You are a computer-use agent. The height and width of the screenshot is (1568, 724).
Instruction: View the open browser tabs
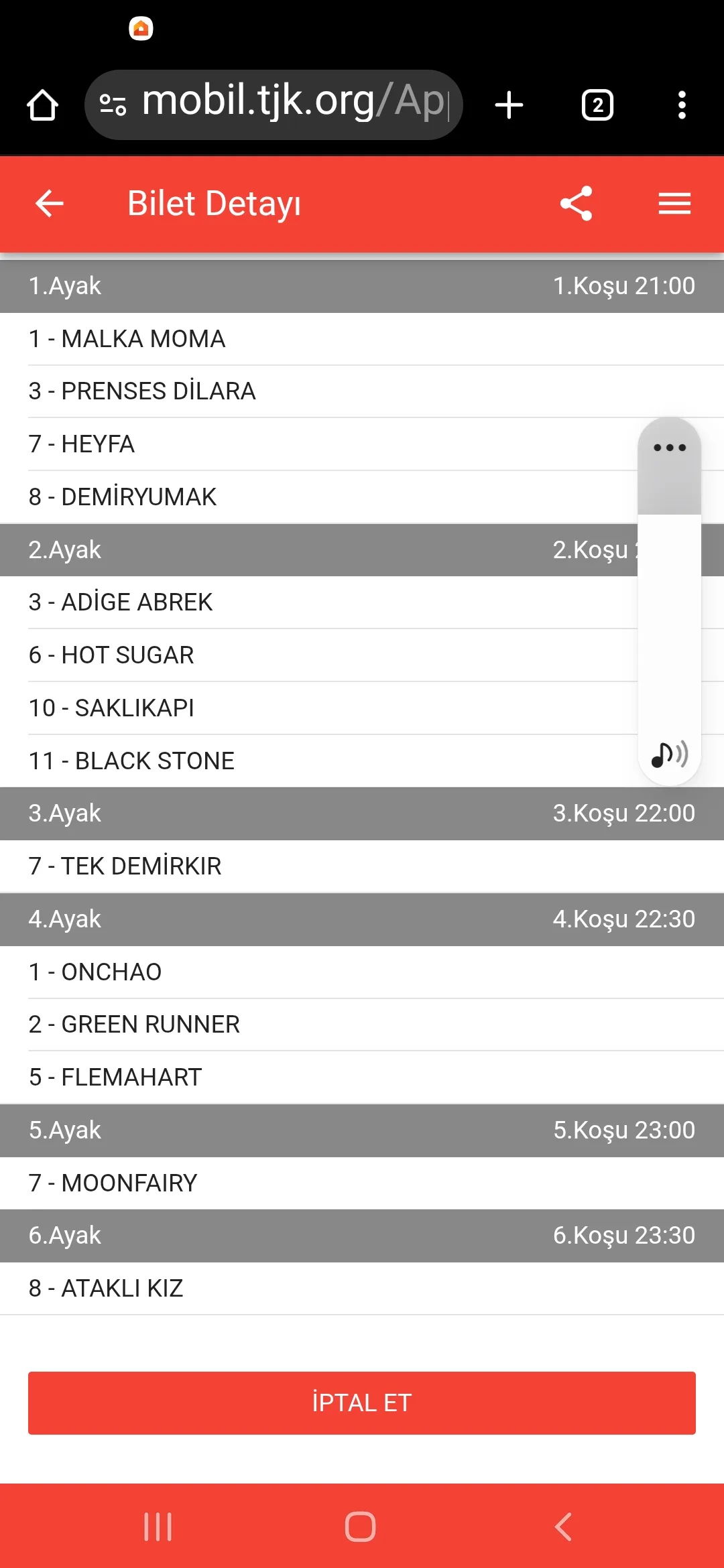597,105
